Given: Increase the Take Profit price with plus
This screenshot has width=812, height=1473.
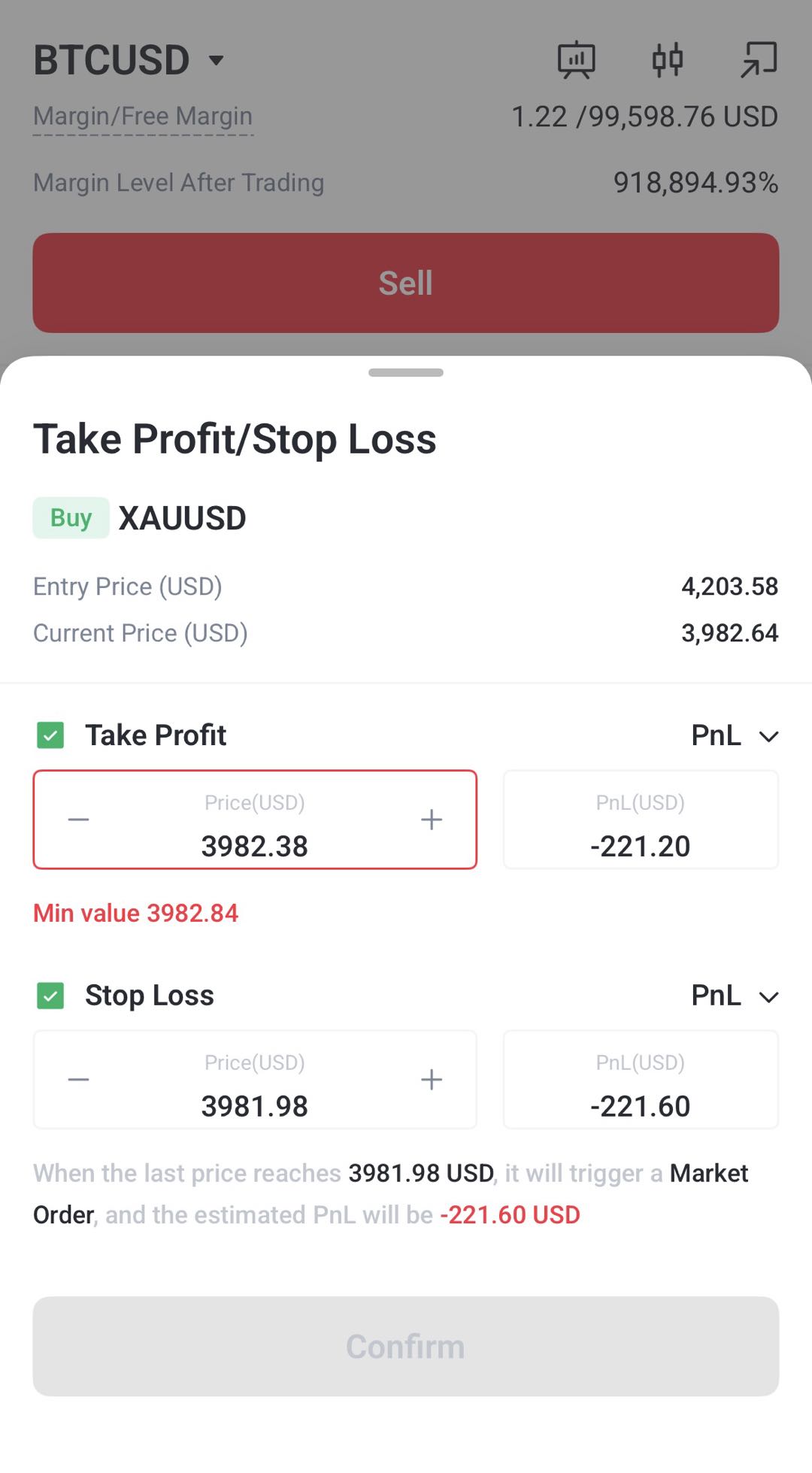Looking at the screenshot, I should point(432,820).
